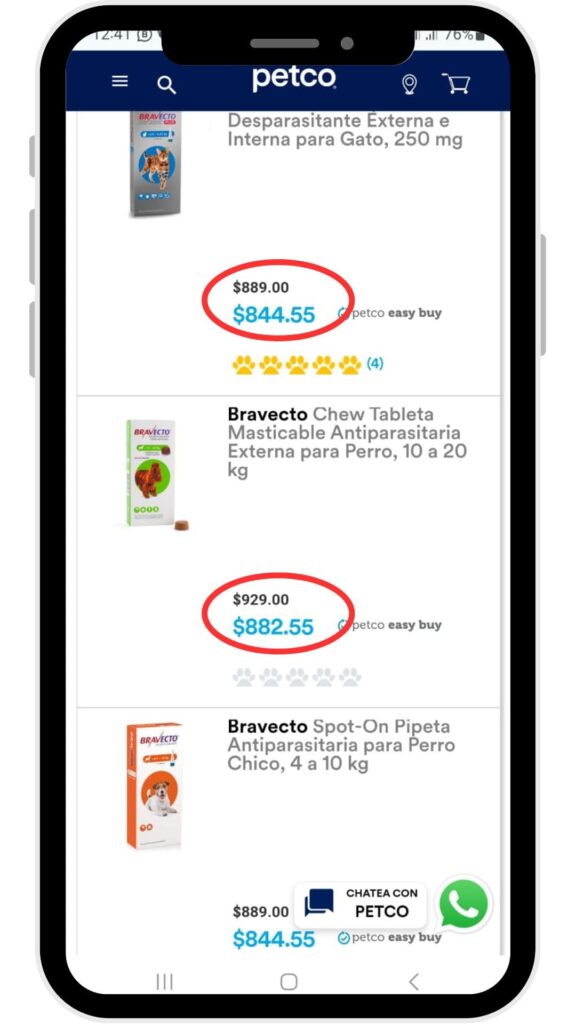Tap the system home button
Image resolution: width=576 pixels, height=1024 pixels.
(289, 981)
